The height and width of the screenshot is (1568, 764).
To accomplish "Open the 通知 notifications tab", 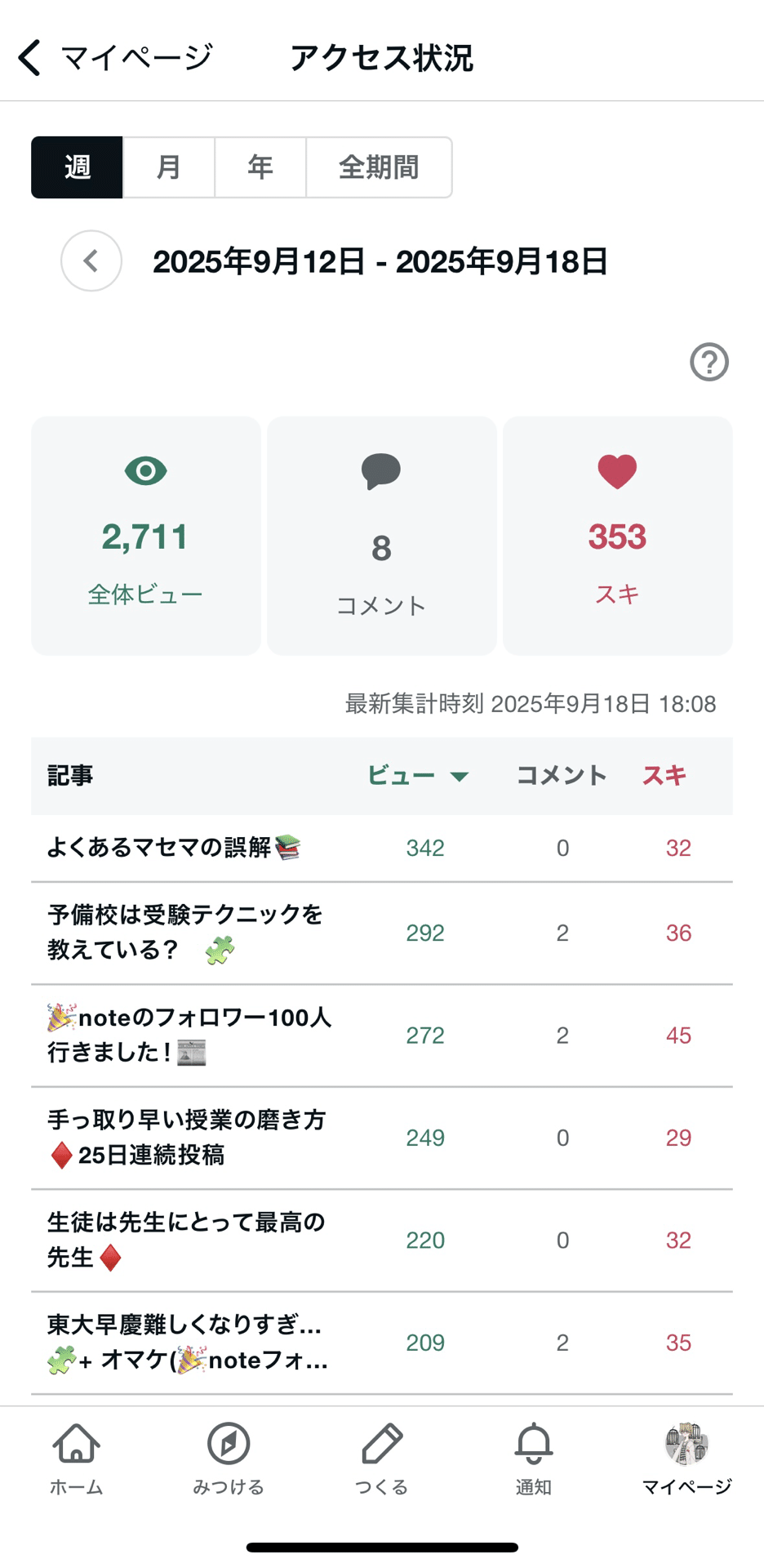I will [534, 1459].
